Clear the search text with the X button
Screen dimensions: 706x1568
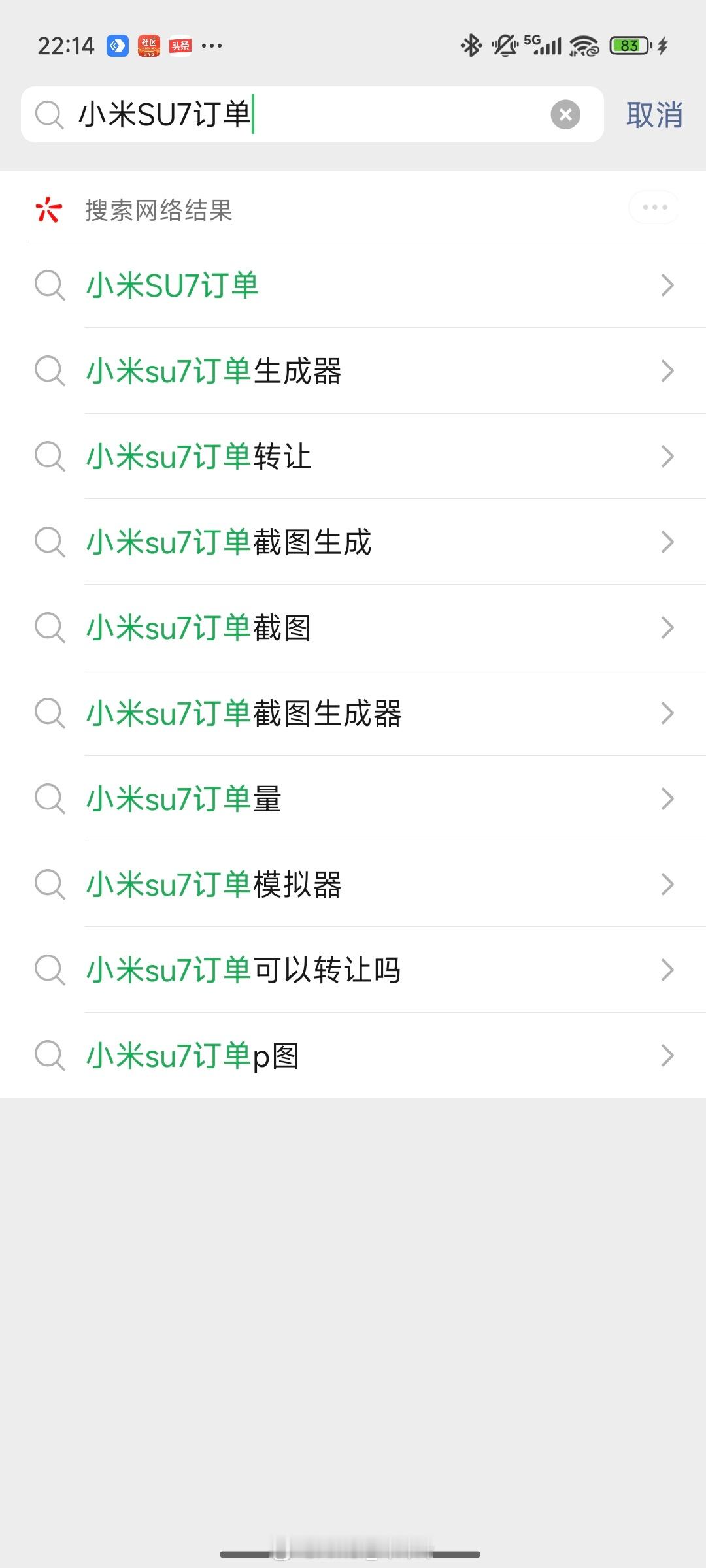565,115
